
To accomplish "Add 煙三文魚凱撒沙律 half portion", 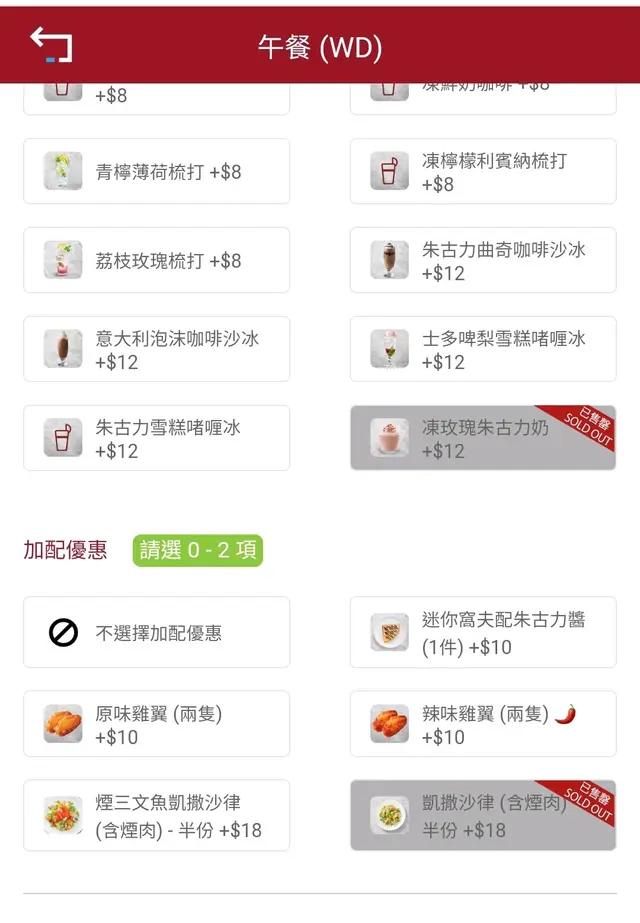I will pos(156,816).
